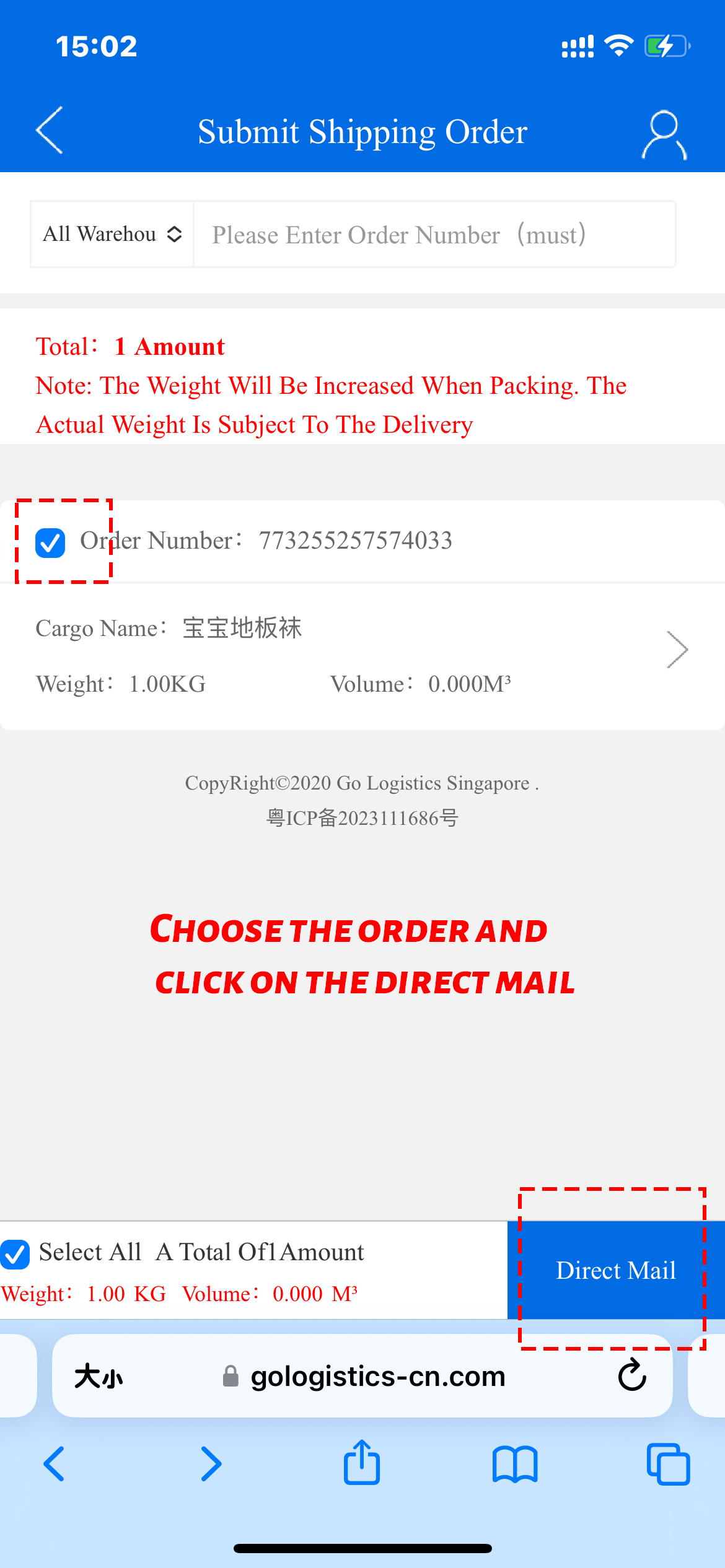The image size is (725, 1568).
Task: Focus the order number input field
Action: point(434,235)
